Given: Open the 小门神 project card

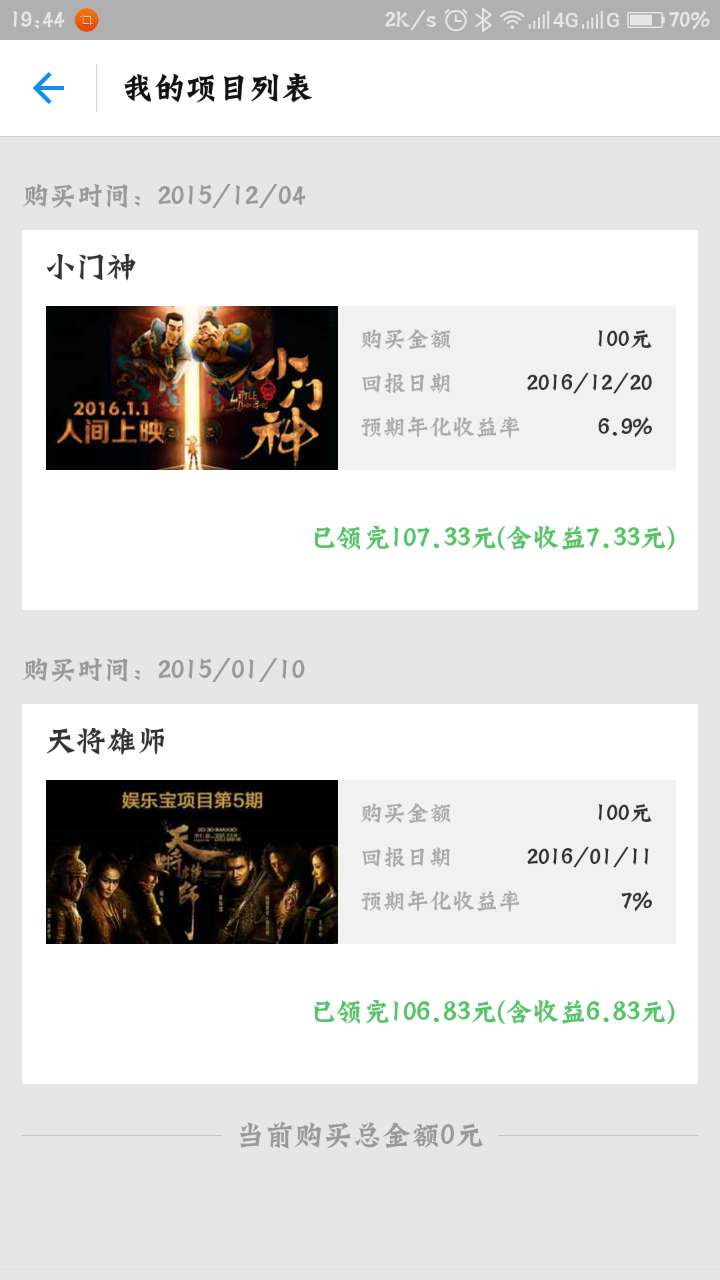Looking at the screenshot, I should pyautogui.click(x=360, y=420).
